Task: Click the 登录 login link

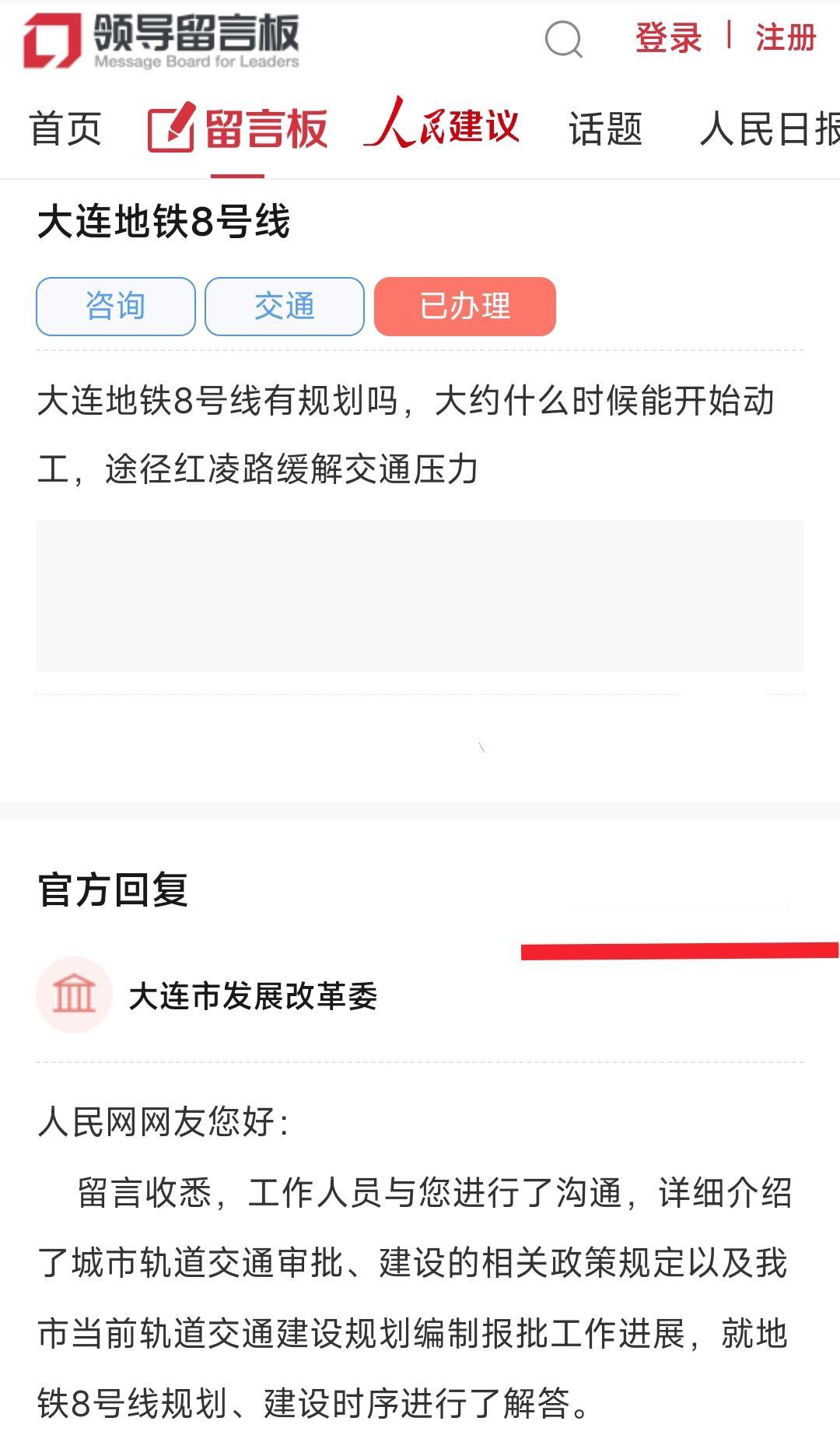Action: click(669, 37)
